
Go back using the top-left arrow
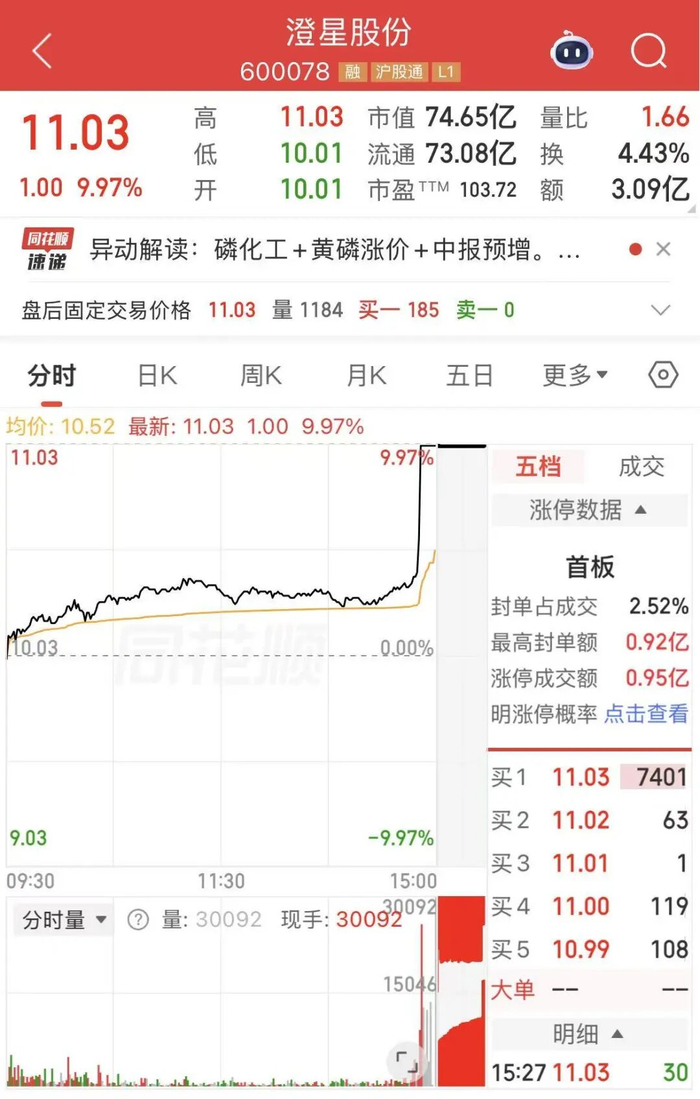(x=43, y=51)
